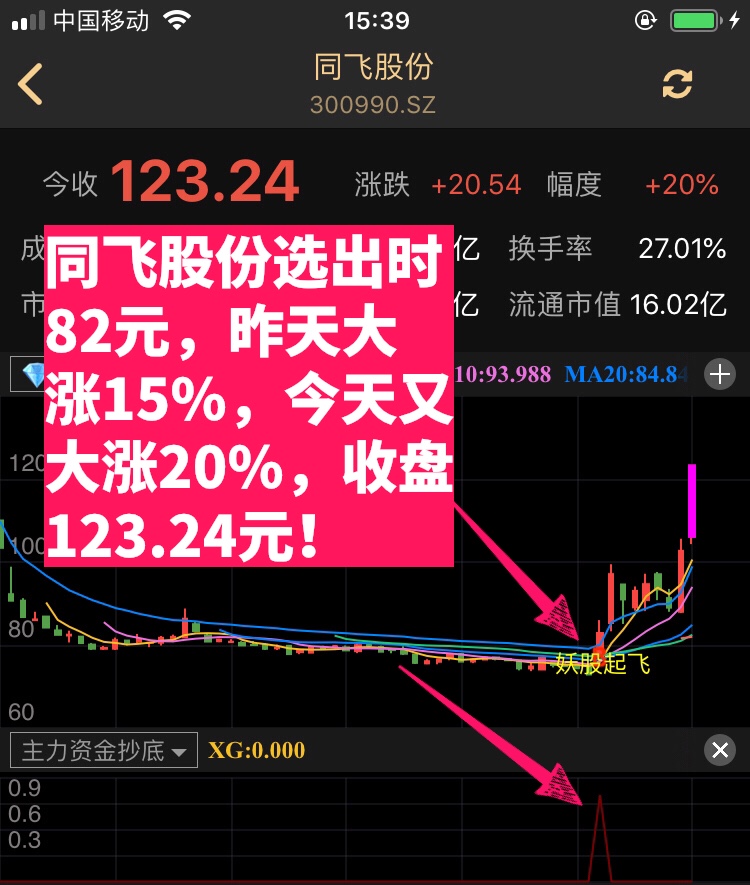Refresh the stock quote data
Viewport: 750px width, 885px height.
pyautogui.click(x=677, y=84)
